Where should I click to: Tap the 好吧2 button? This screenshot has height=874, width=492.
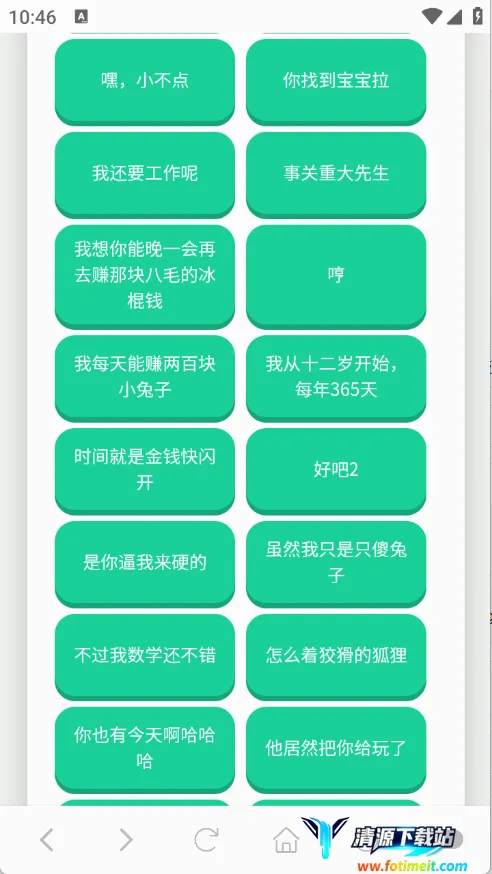336,470
